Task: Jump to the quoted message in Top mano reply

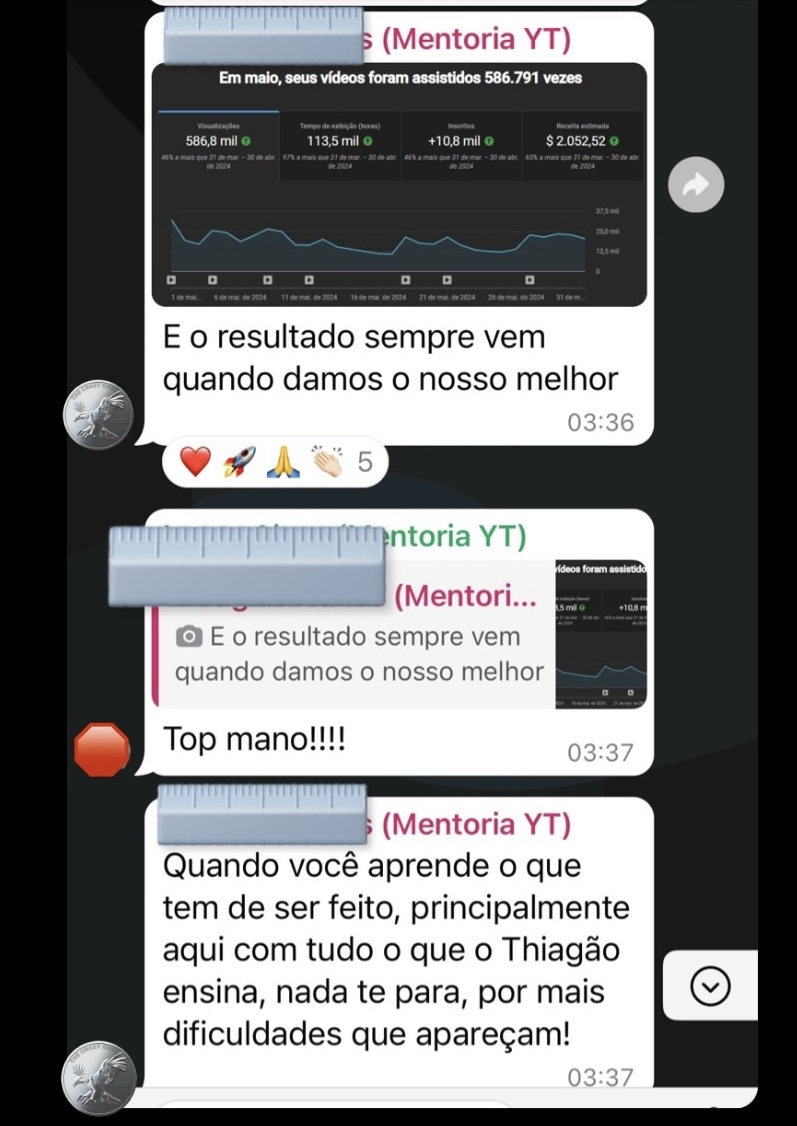Action: 350,652
